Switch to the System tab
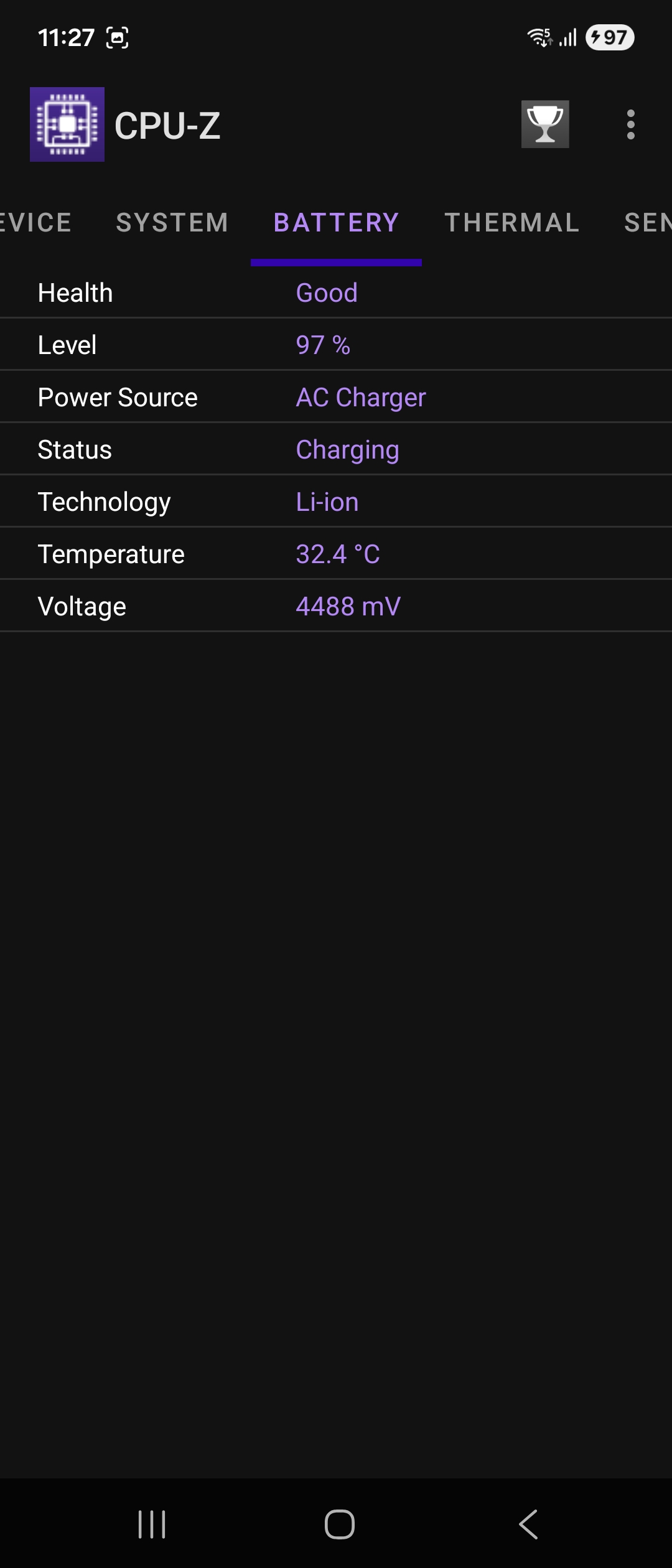672x1568 pixels. coord(172,223)
